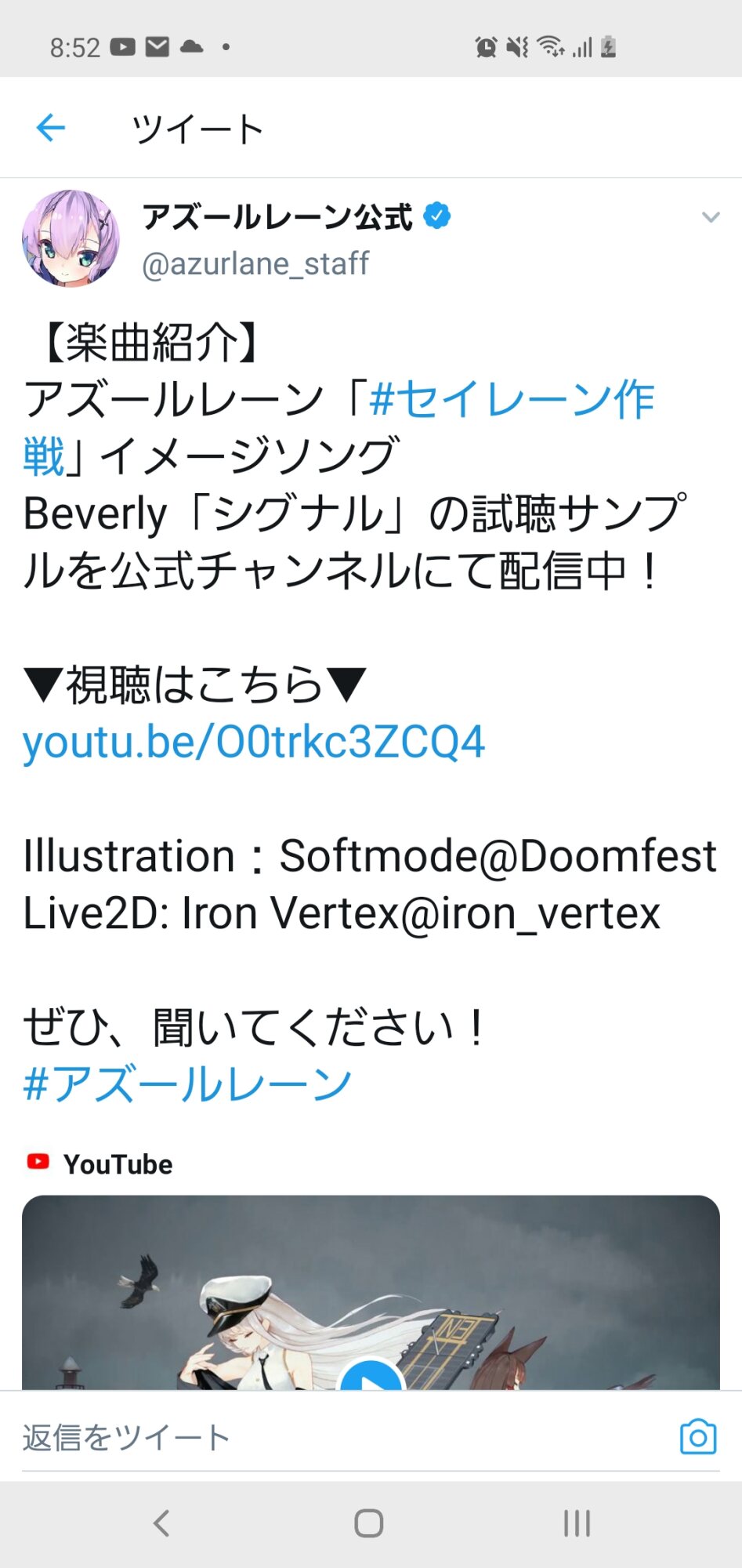This screenshot has width=742, height=1568.
Task: Tap the 返信をツイート reply field
Action: tap(313, 1438)
